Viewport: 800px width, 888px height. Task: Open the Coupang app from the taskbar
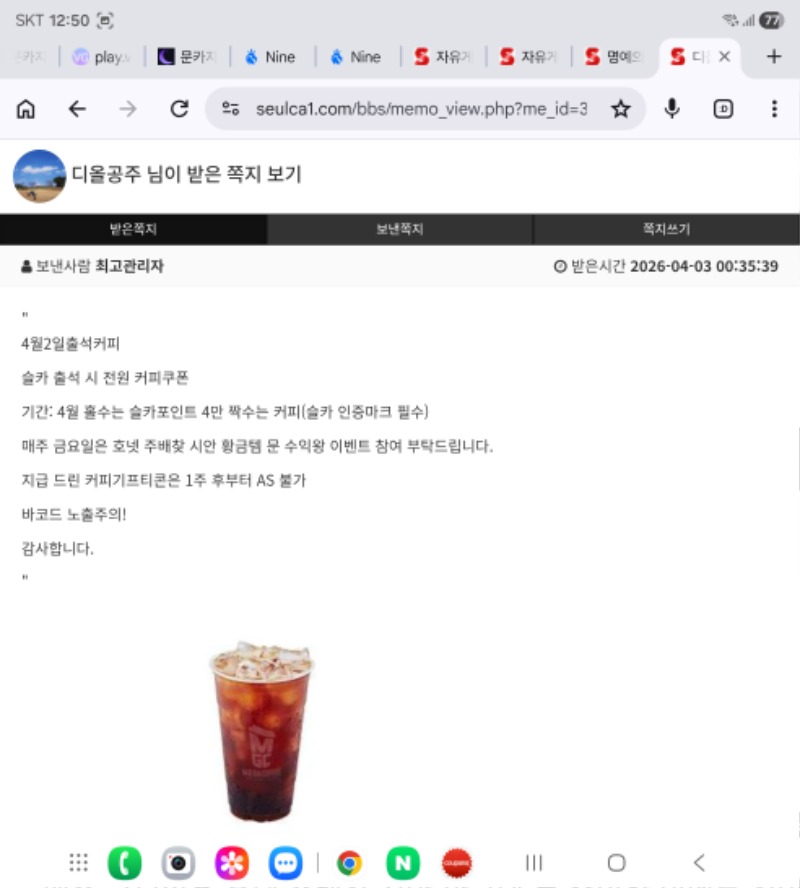coord(457,862)
